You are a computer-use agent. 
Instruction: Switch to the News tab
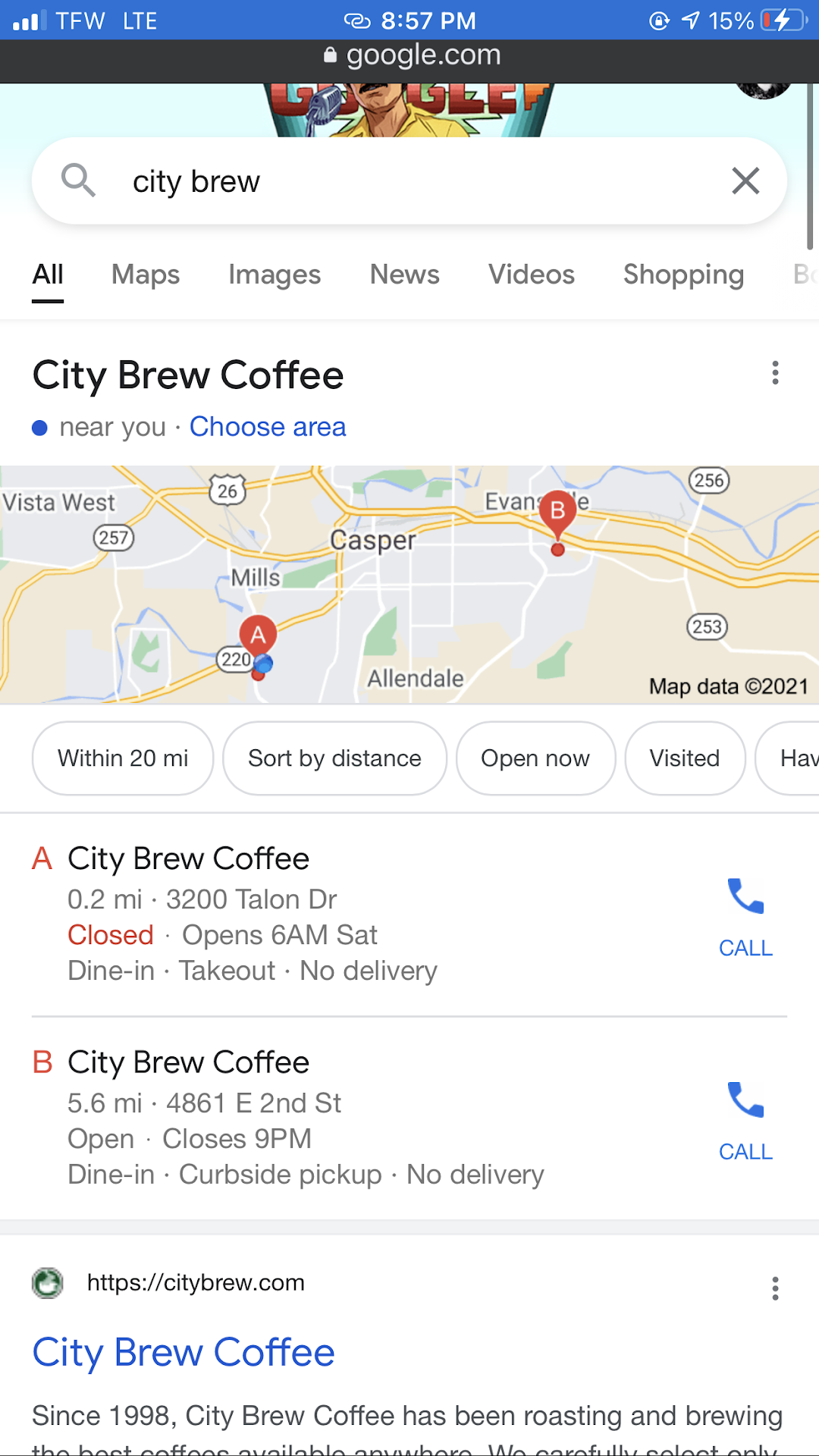[404, 275]
